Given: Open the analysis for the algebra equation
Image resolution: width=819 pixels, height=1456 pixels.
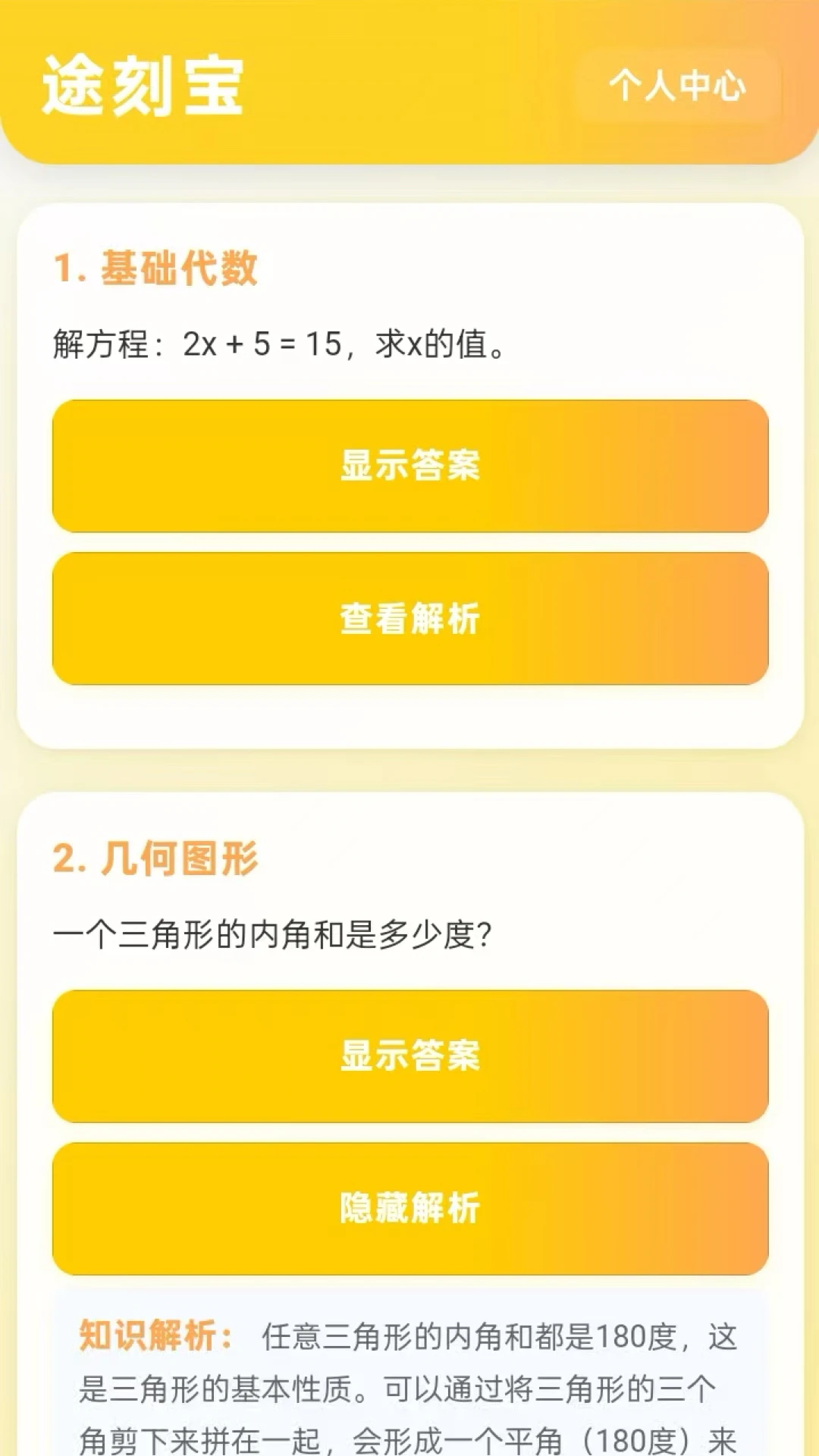Looking at the screenshot, I should coord(409,620).
